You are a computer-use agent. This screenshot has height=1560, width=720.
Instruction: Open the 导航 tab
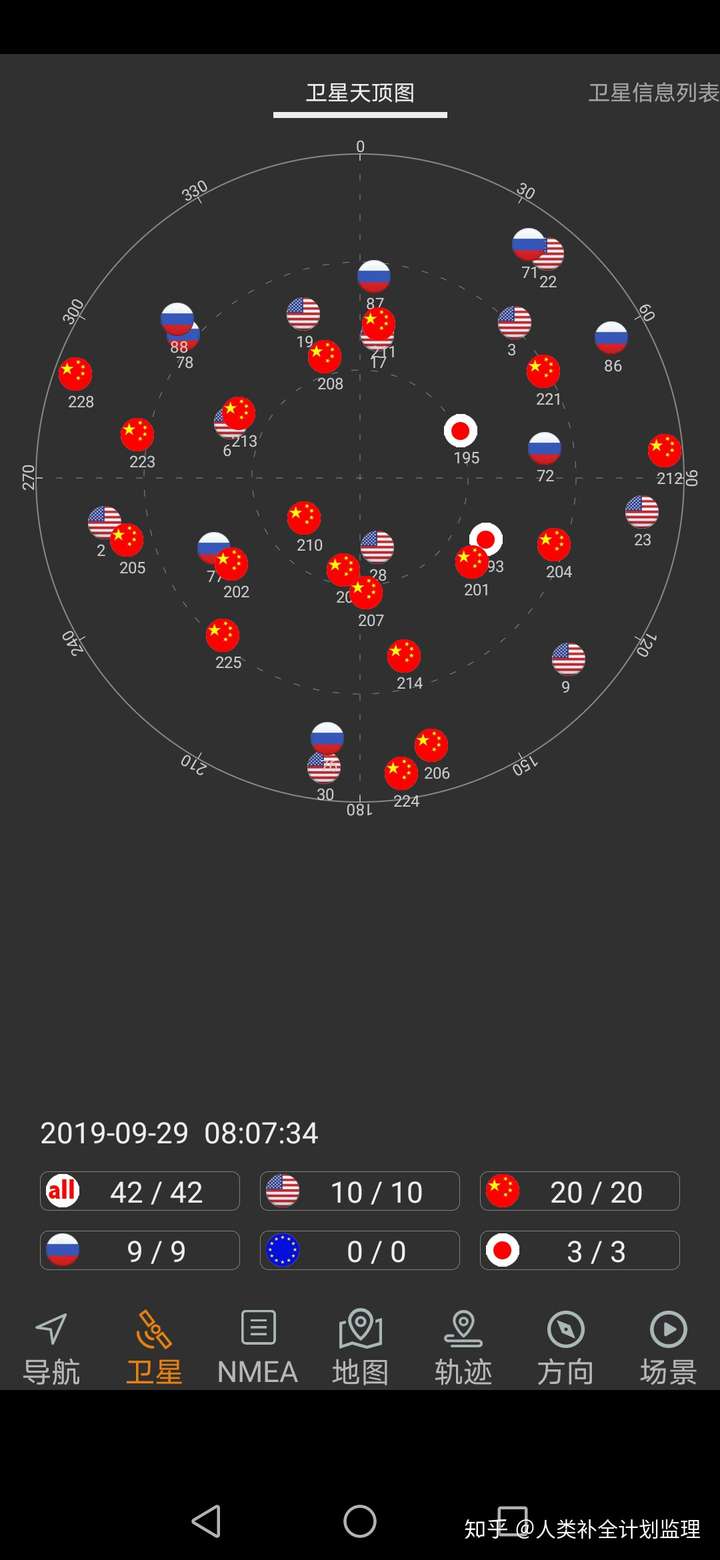click(51, 1348)
